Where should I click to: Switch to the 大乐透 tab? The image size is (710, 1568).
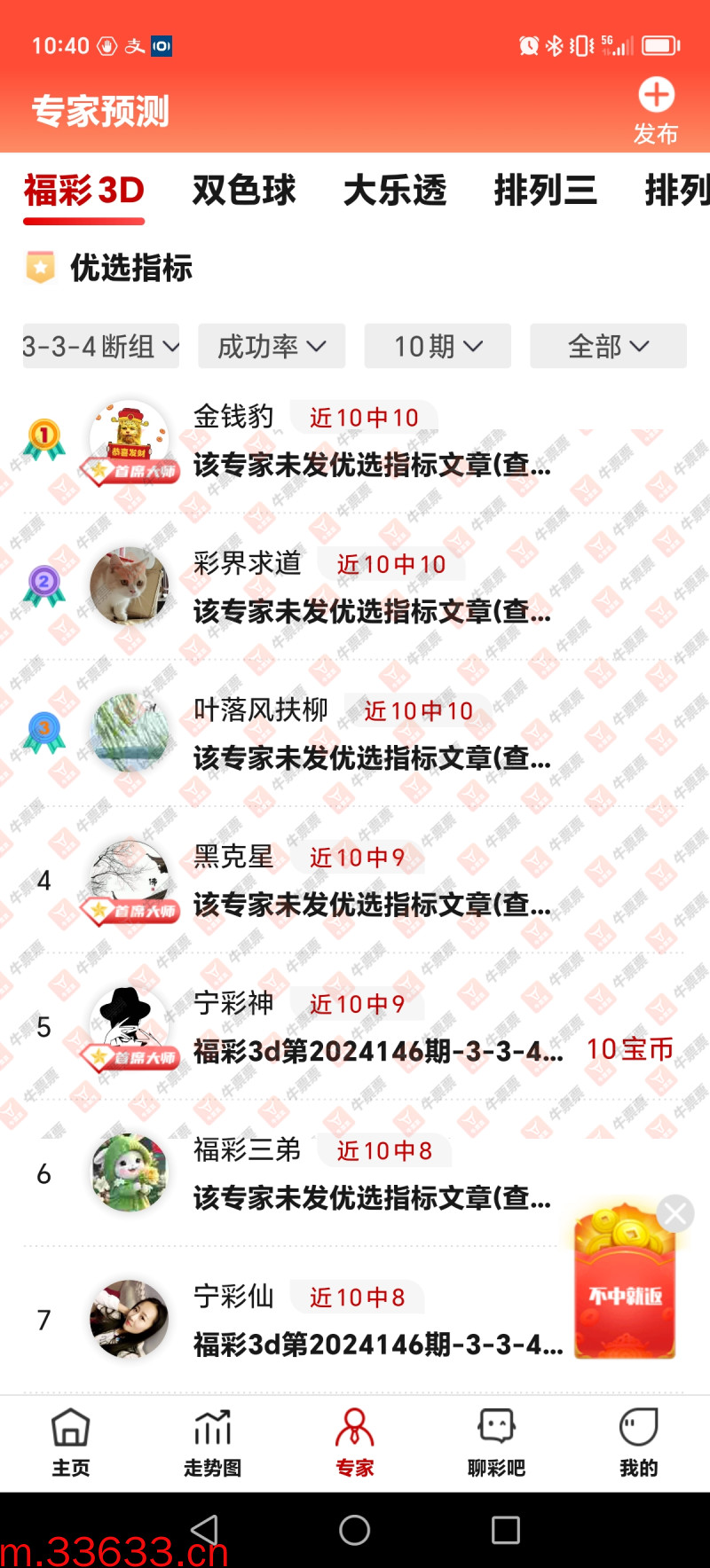tap(395, 190)
